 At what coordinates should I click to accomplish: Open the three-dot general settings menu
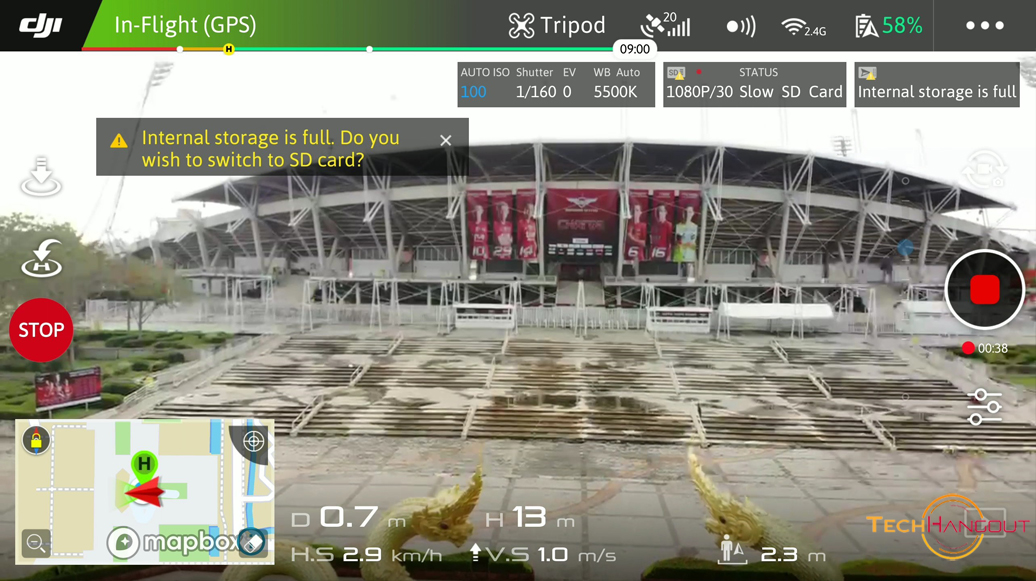984,26
